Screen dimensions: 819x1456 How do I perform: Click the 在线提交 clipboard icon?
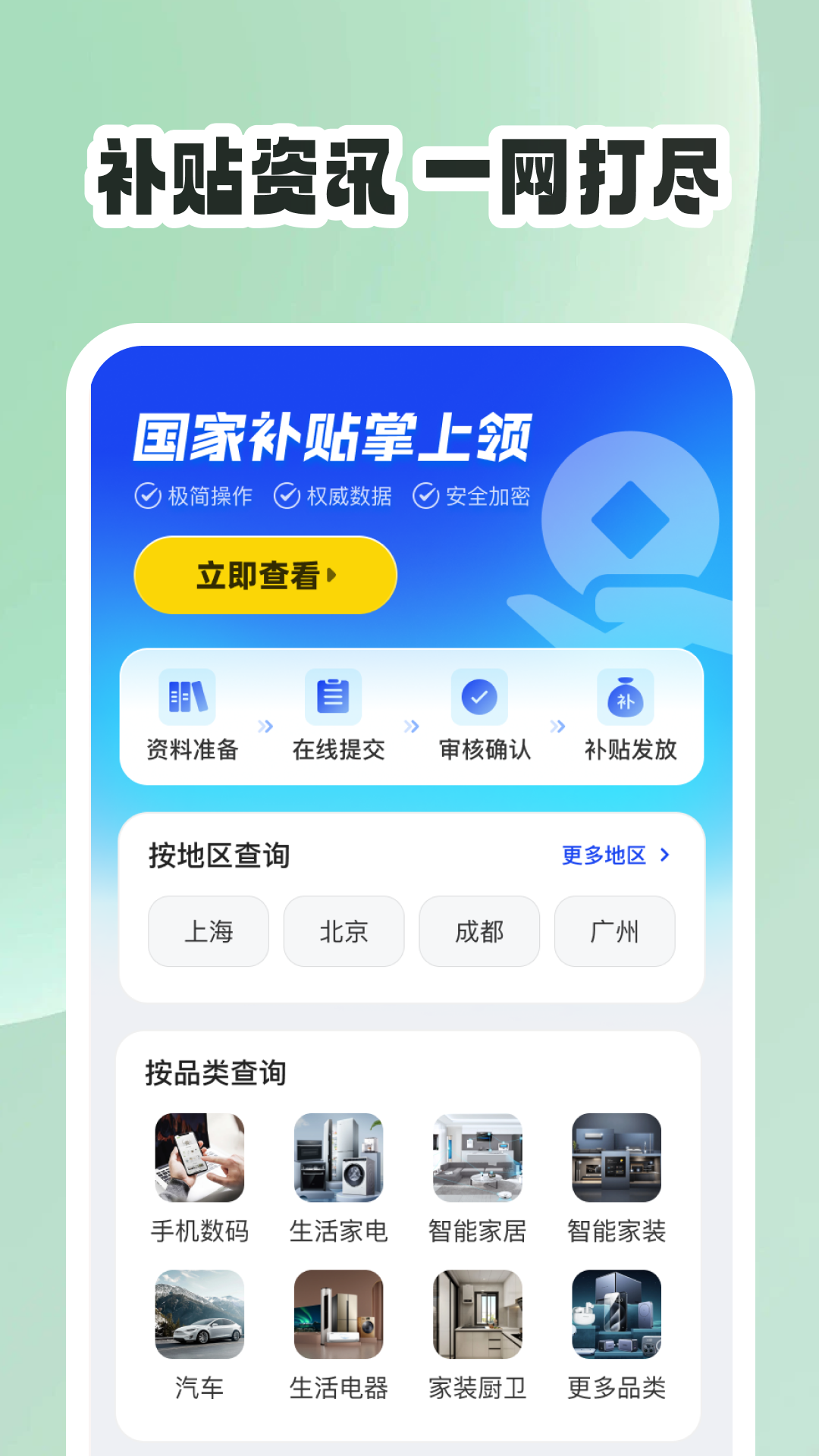[x=333, y=696]
